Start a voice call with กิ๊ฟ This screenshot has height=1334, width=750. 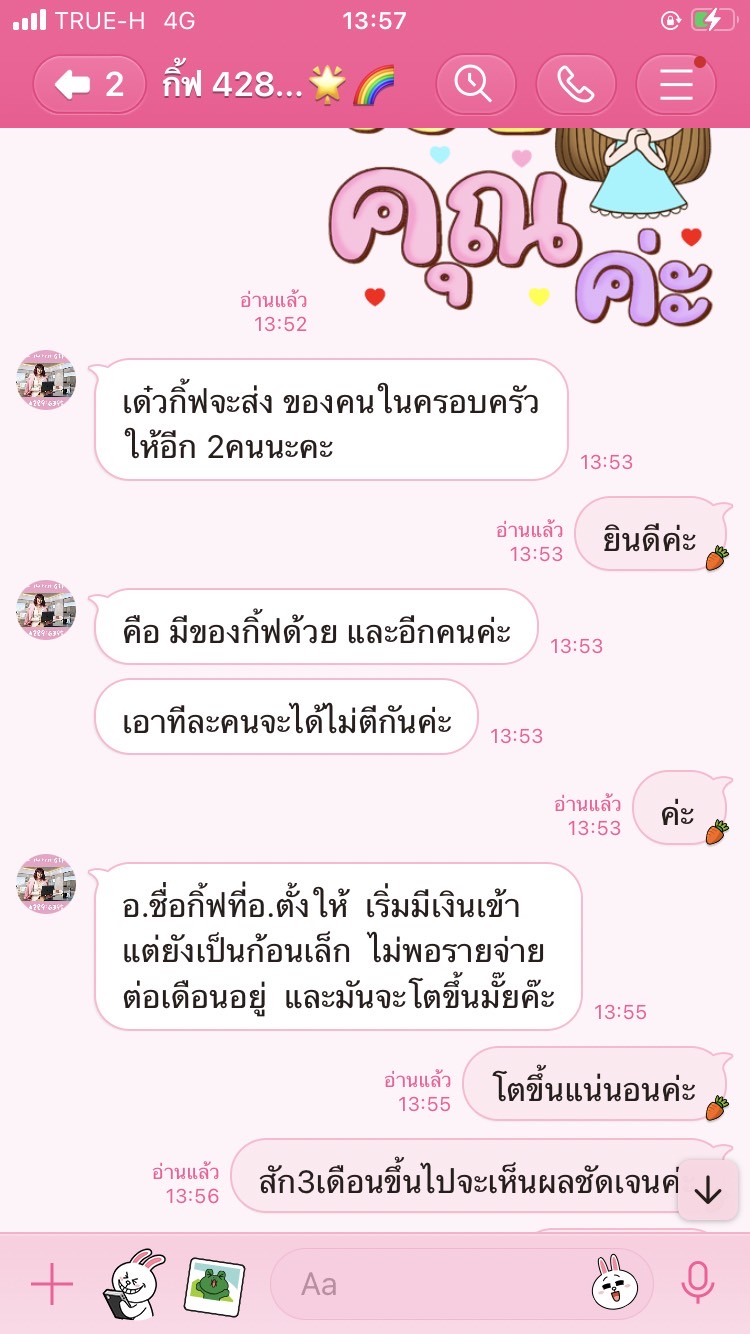576,85
